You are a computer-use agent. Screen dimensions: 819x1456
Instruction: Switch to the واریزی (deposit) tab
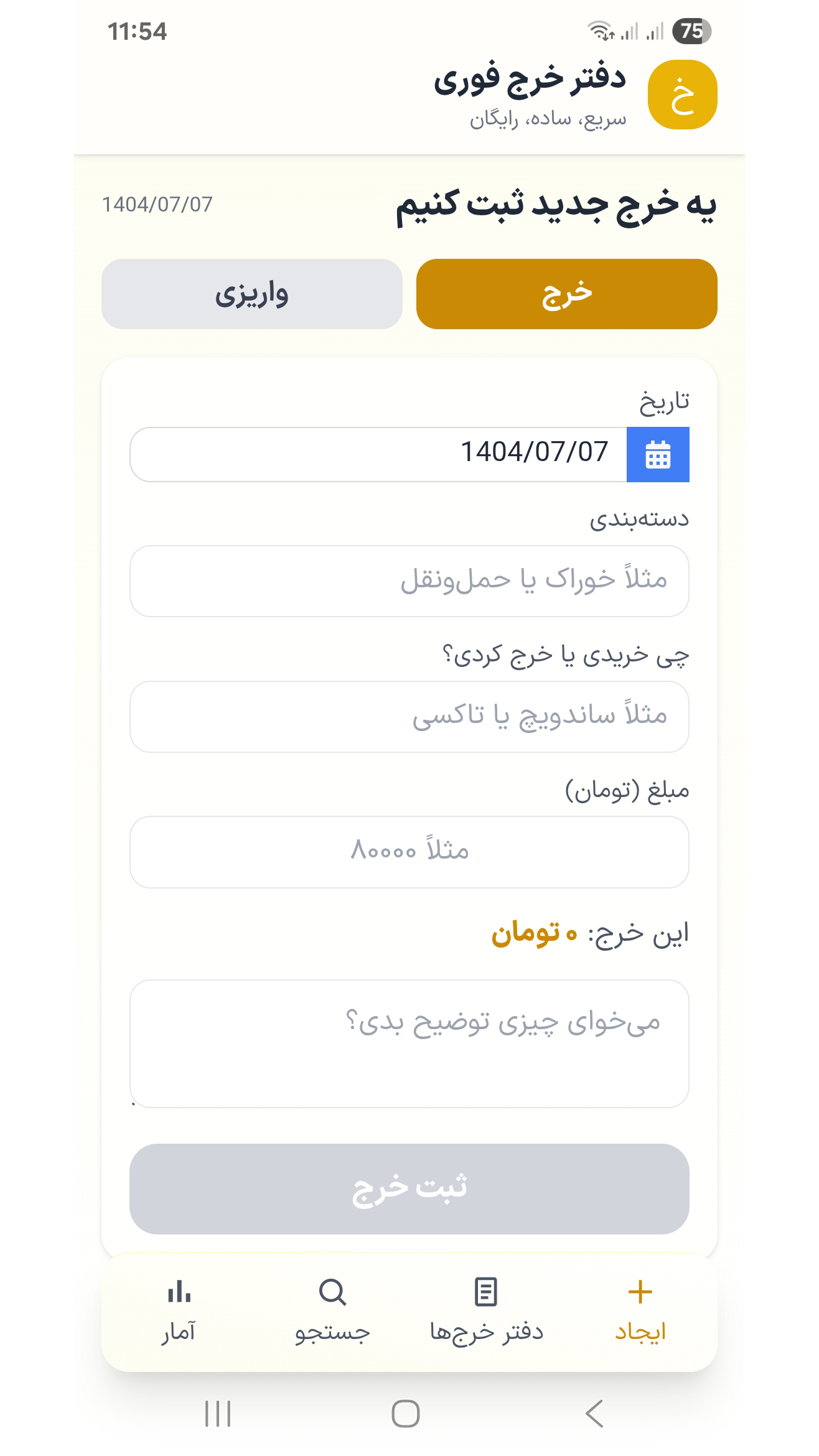tap(252, 294)
